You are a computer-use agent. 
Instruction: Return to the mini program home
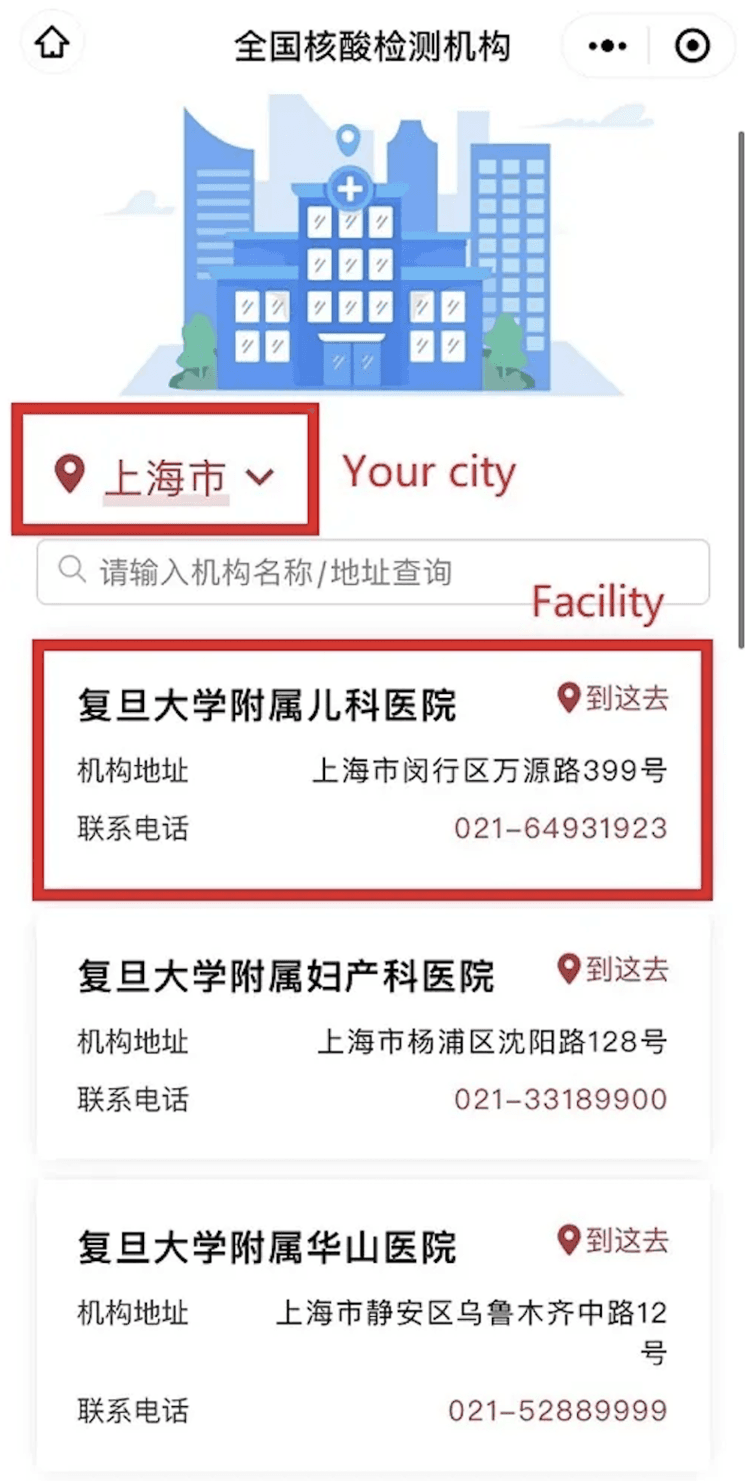coord(52,45)
